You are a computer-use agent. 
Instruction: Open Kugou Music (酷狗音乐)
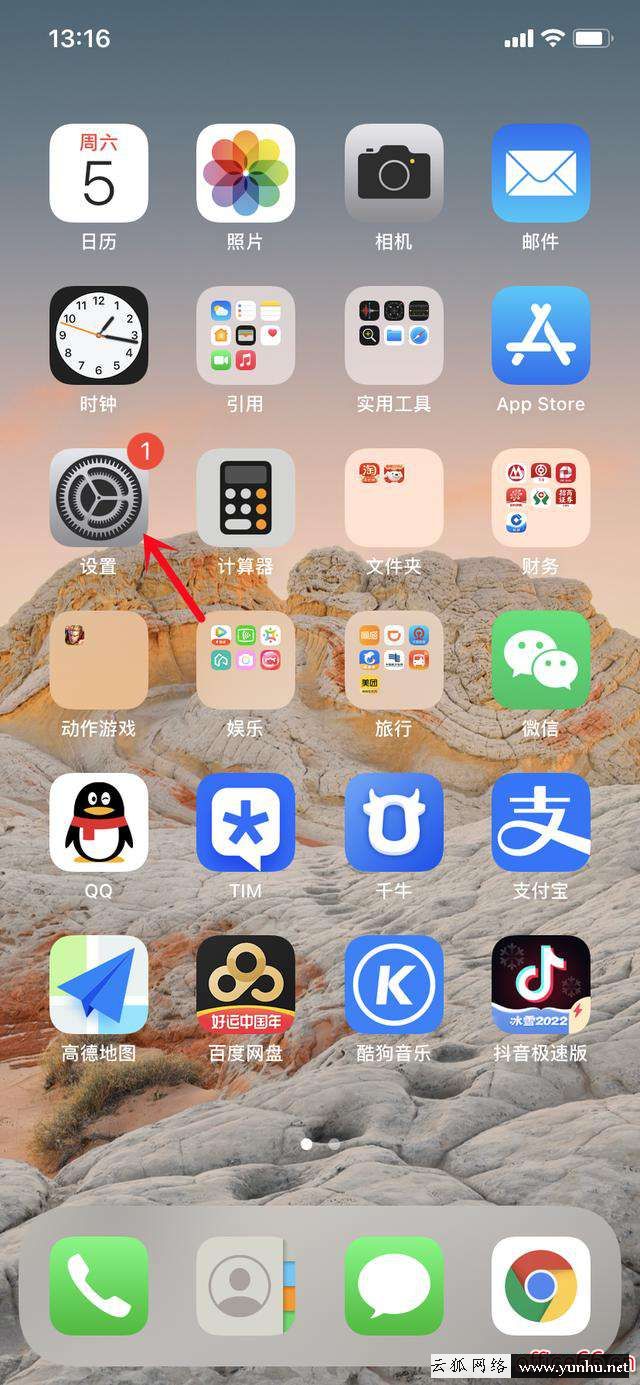click(393, 984)
